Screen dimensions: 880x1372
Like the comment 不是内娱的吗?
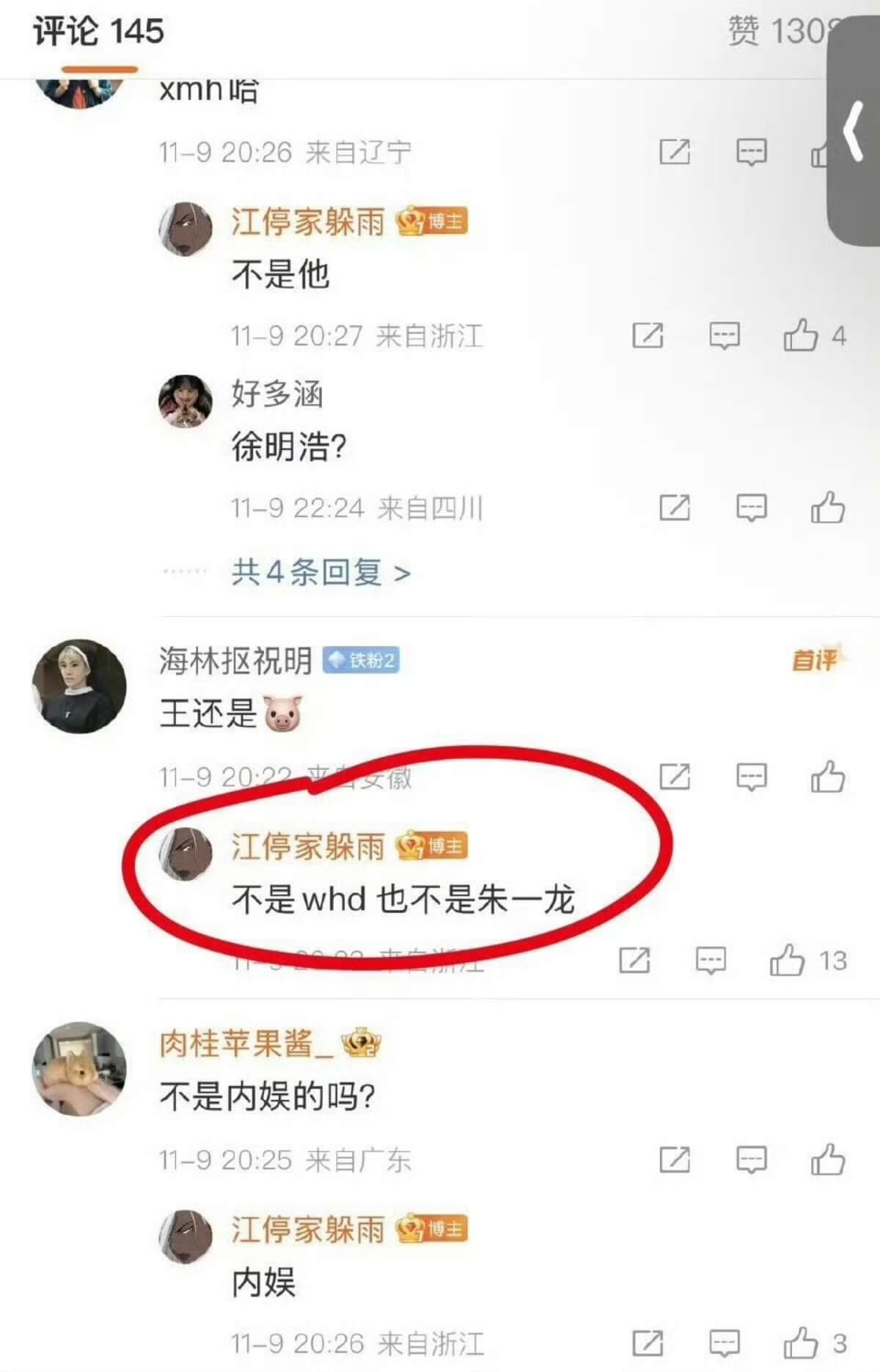click(828, 1159)
